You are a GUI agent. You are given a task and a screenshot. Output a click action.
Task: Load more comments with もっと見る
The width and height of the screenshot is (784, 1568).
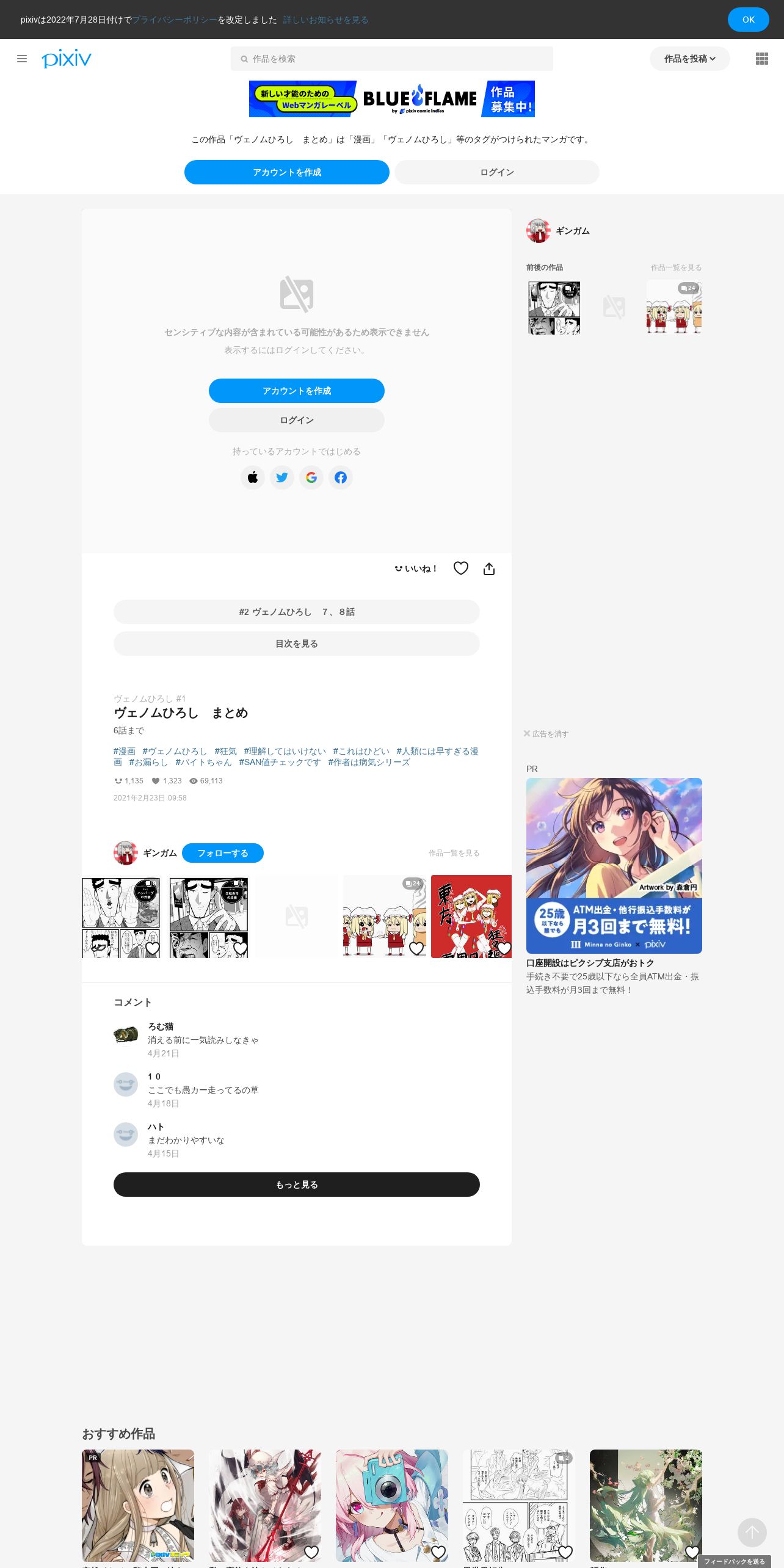tap(297, 1185)
